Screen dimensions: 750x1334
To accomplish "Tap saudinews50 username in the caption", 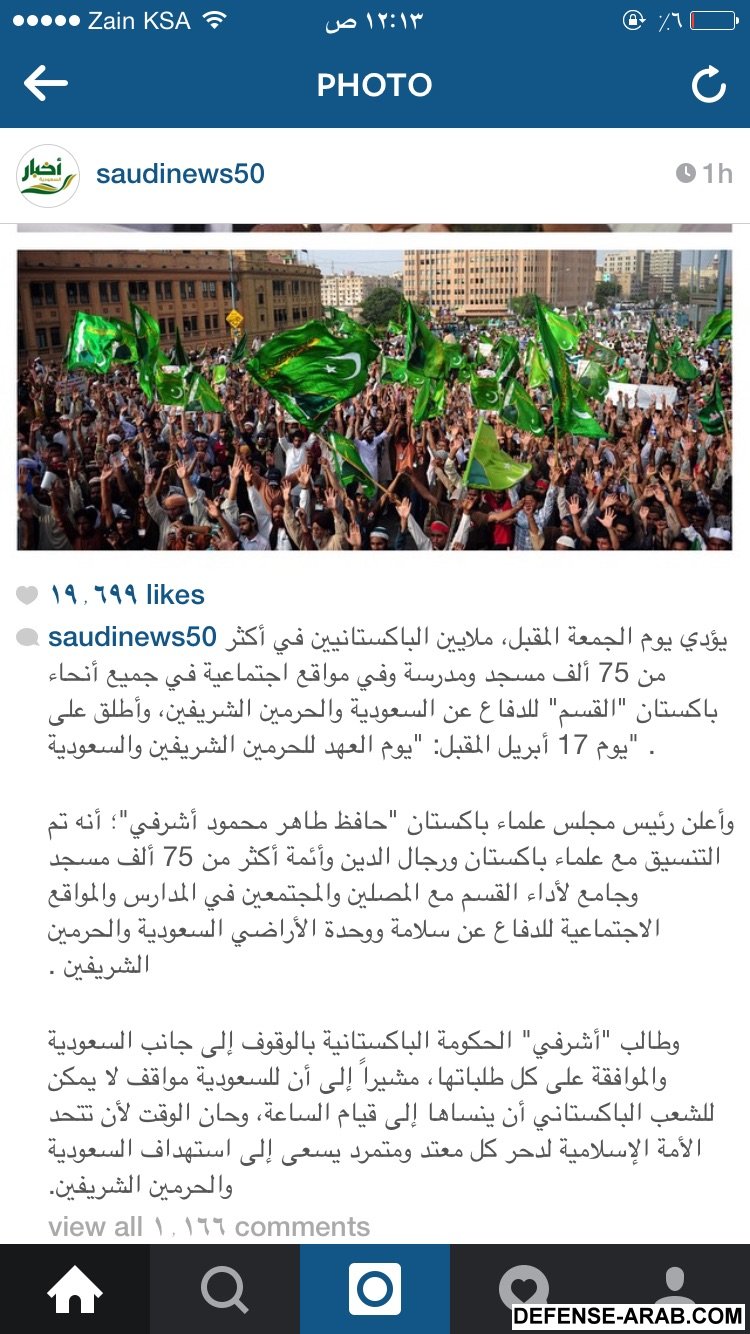I will 132,637.
